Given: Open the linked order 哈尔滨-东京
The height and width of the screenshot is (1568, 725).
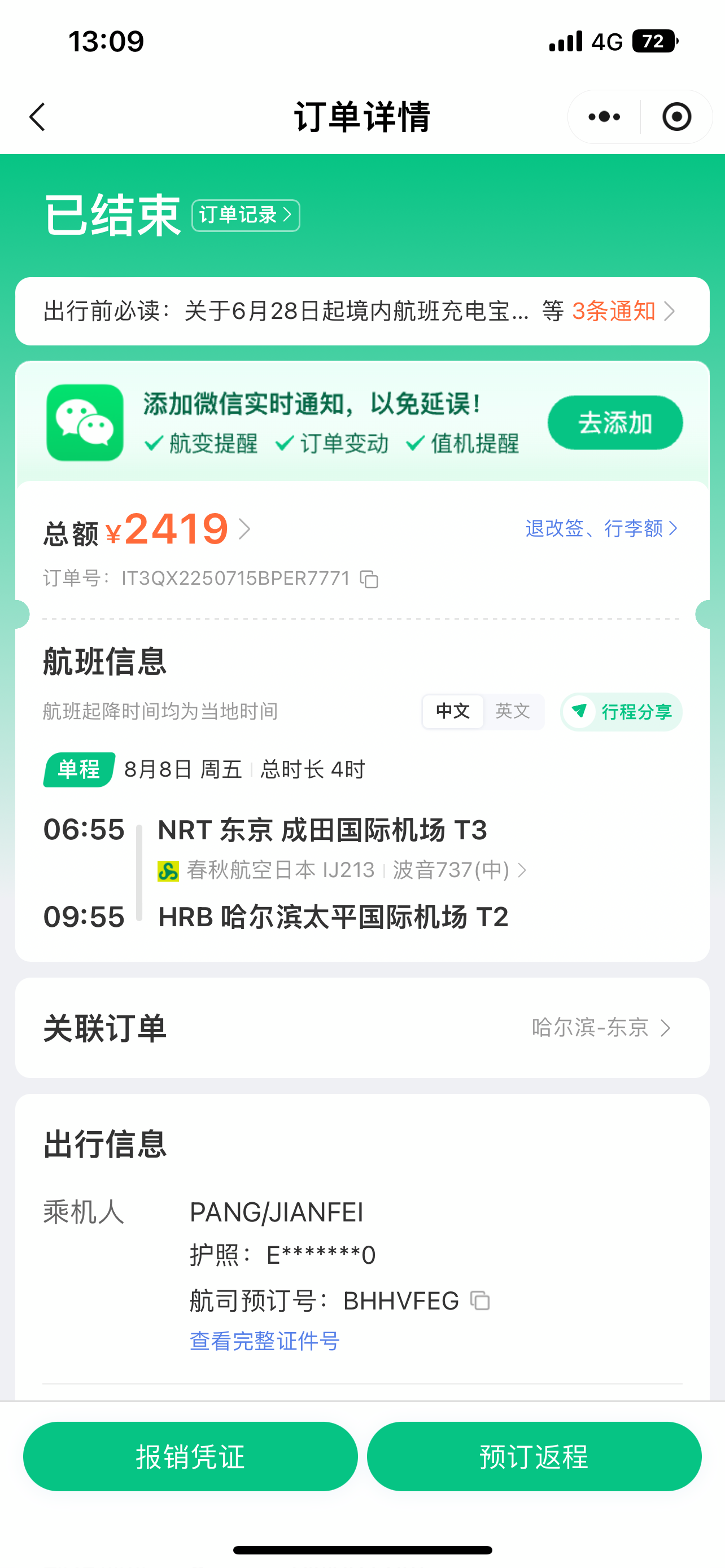Looking at the screenshot, I should 600,1028.
